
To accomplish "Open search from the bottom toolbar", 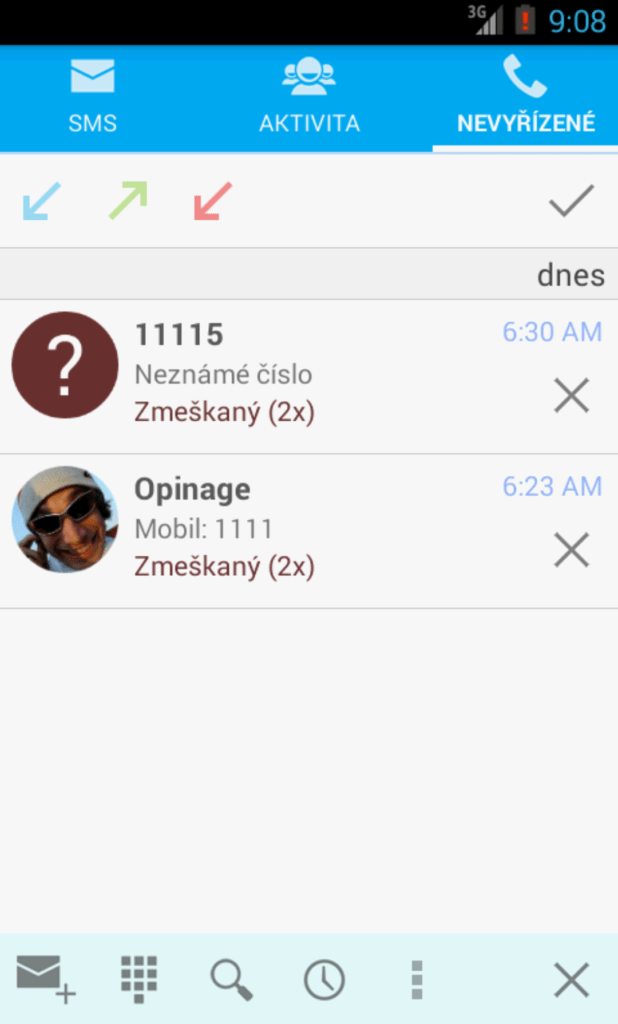I will 231,979.
